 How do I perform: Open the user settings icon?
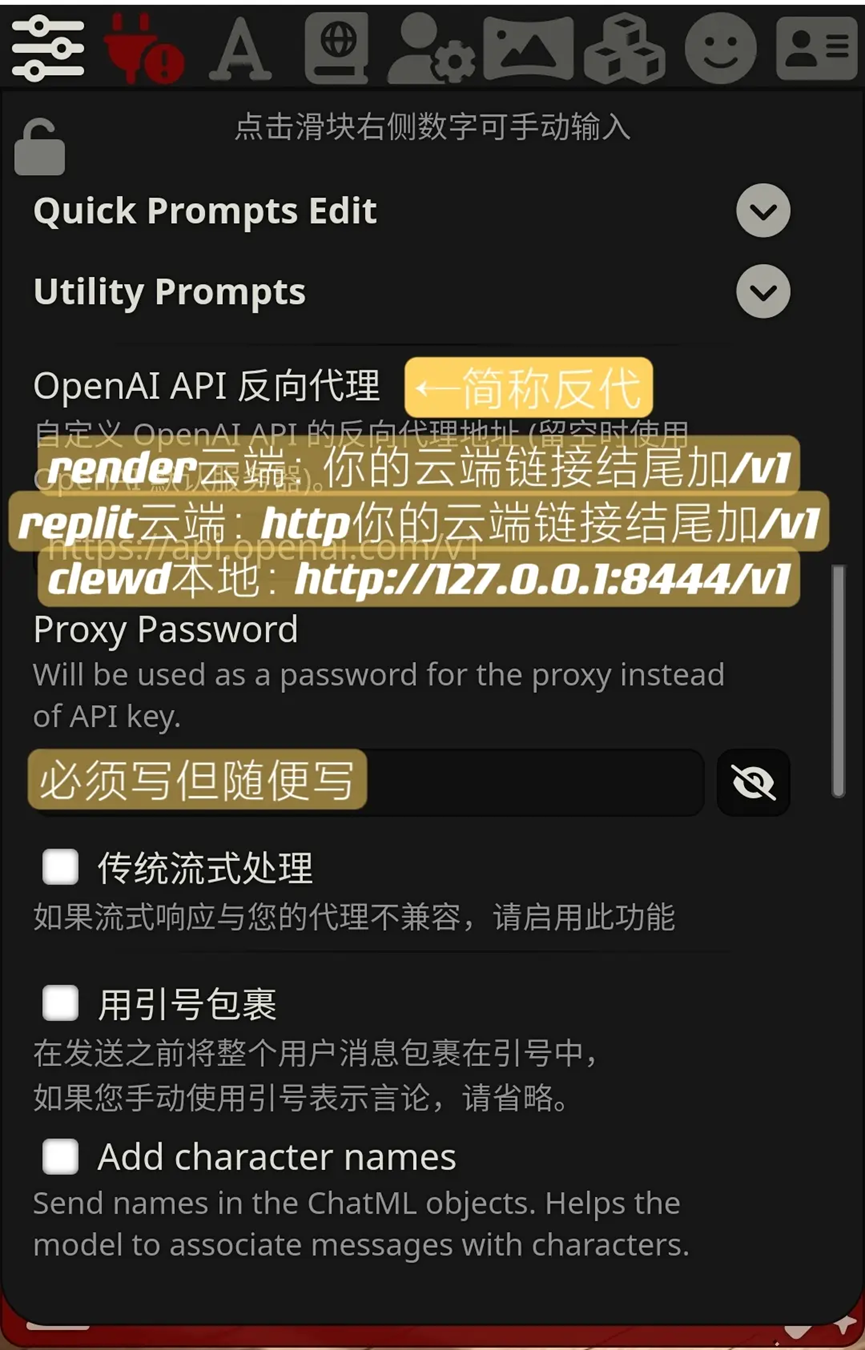(431, 48)
